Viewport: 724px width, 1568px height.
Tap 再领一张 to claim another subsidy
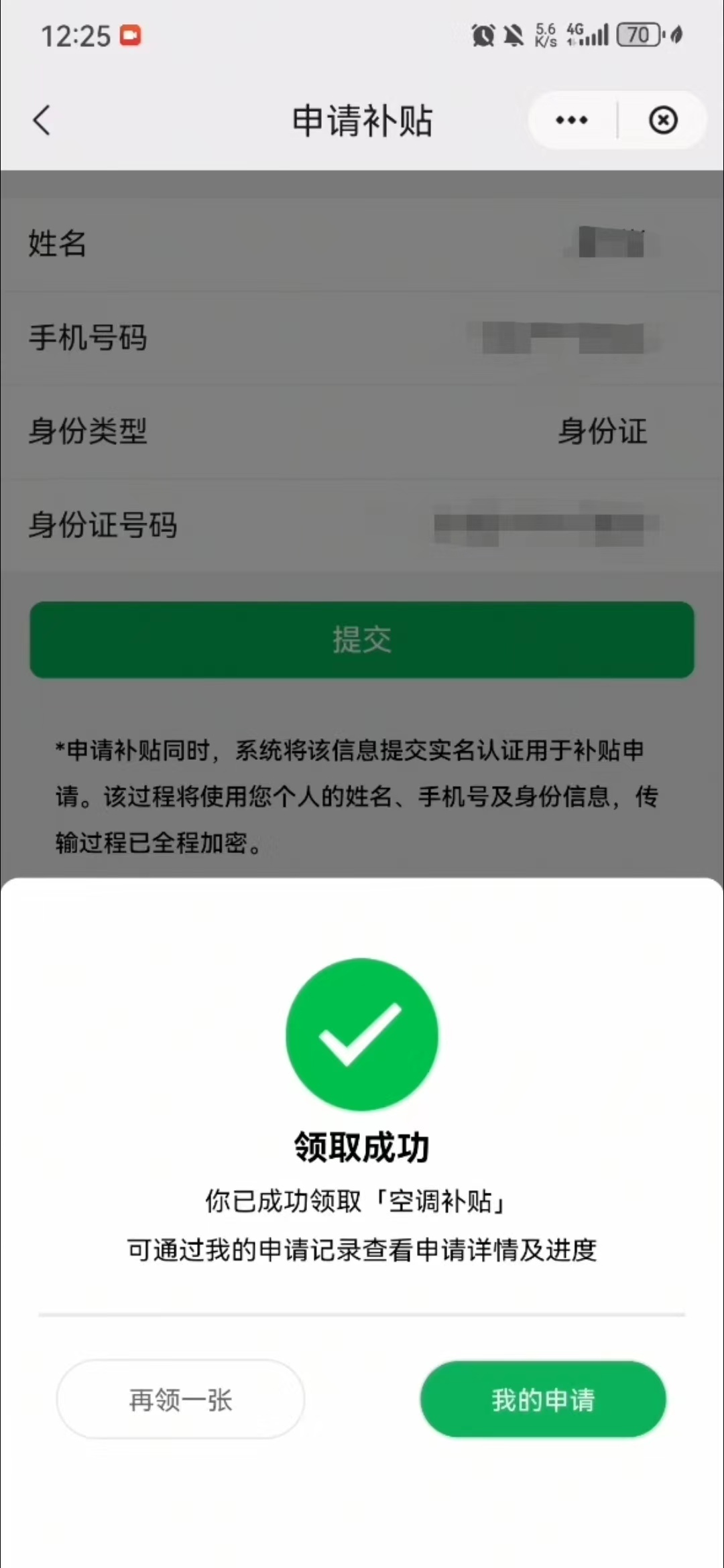point(180,1399)
